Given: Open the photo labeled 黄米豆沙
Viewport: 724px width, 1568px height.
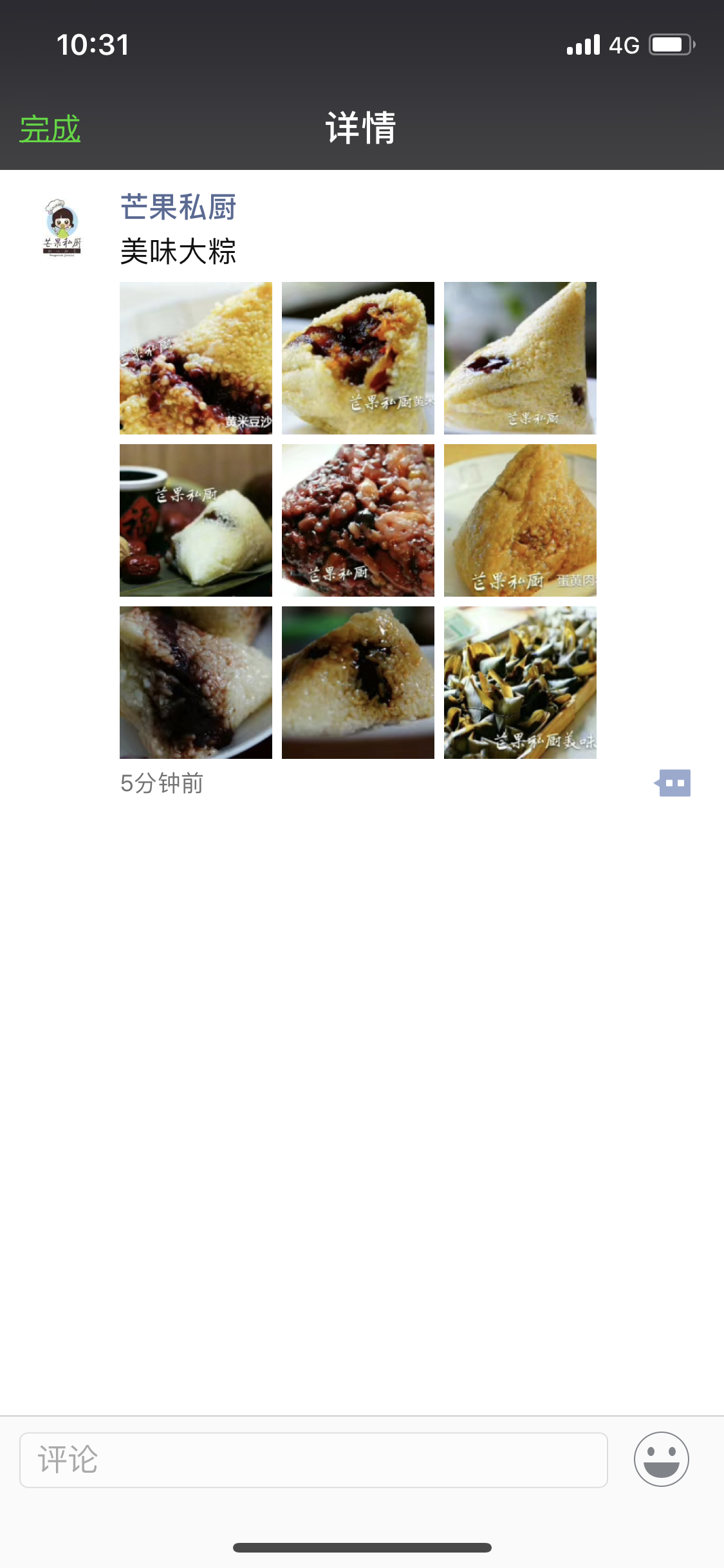Looking at the screenshot, I should [x=196, y=358].
